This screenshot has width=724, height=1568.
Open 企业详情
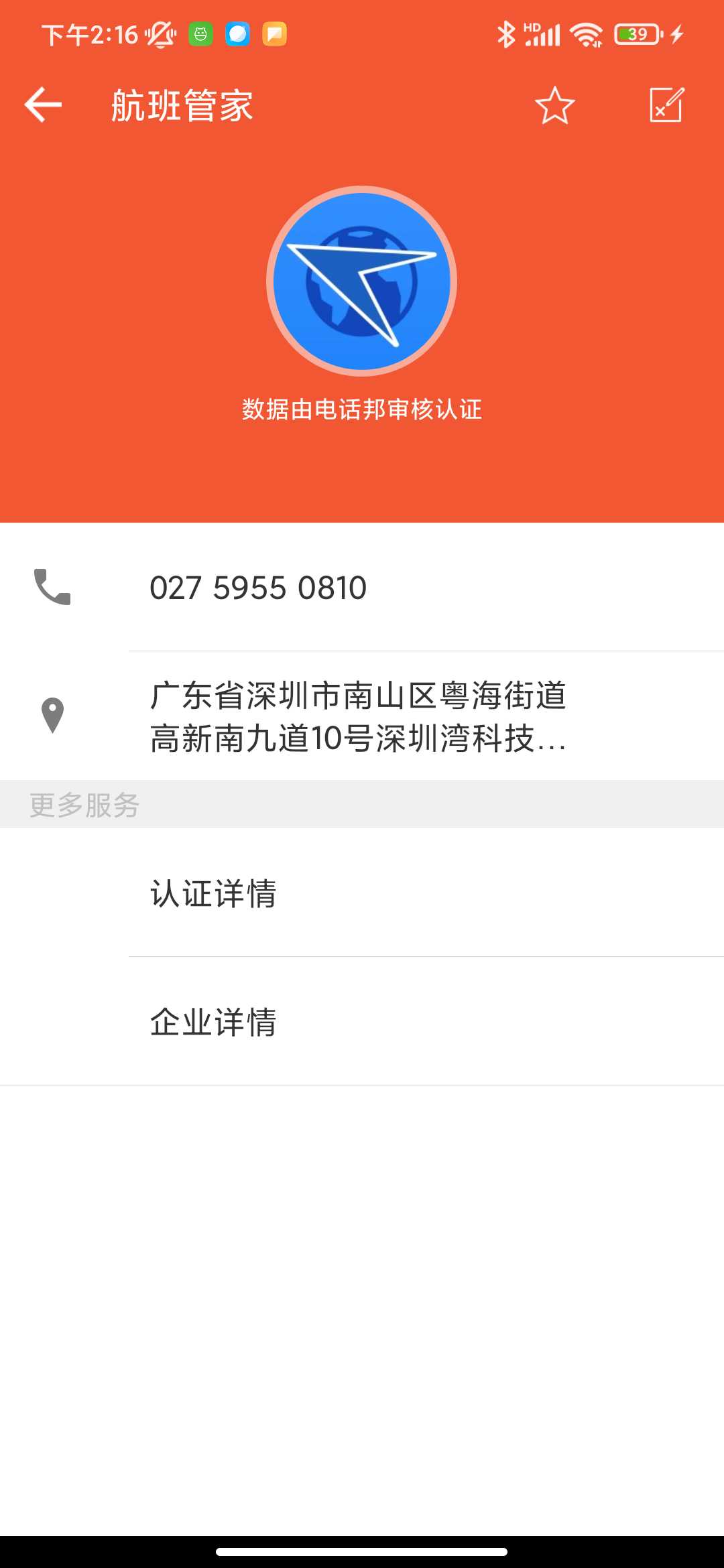[213, 1021]
